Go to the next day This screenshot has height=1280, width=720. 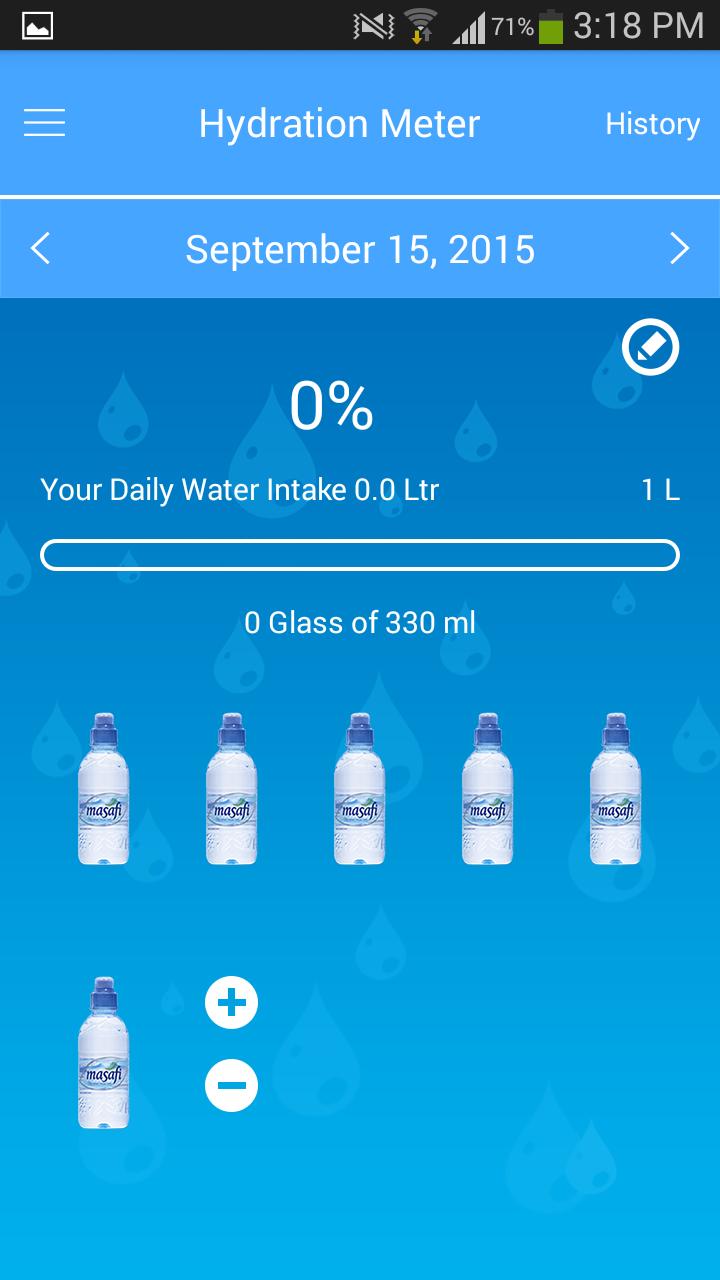point(679,248)
